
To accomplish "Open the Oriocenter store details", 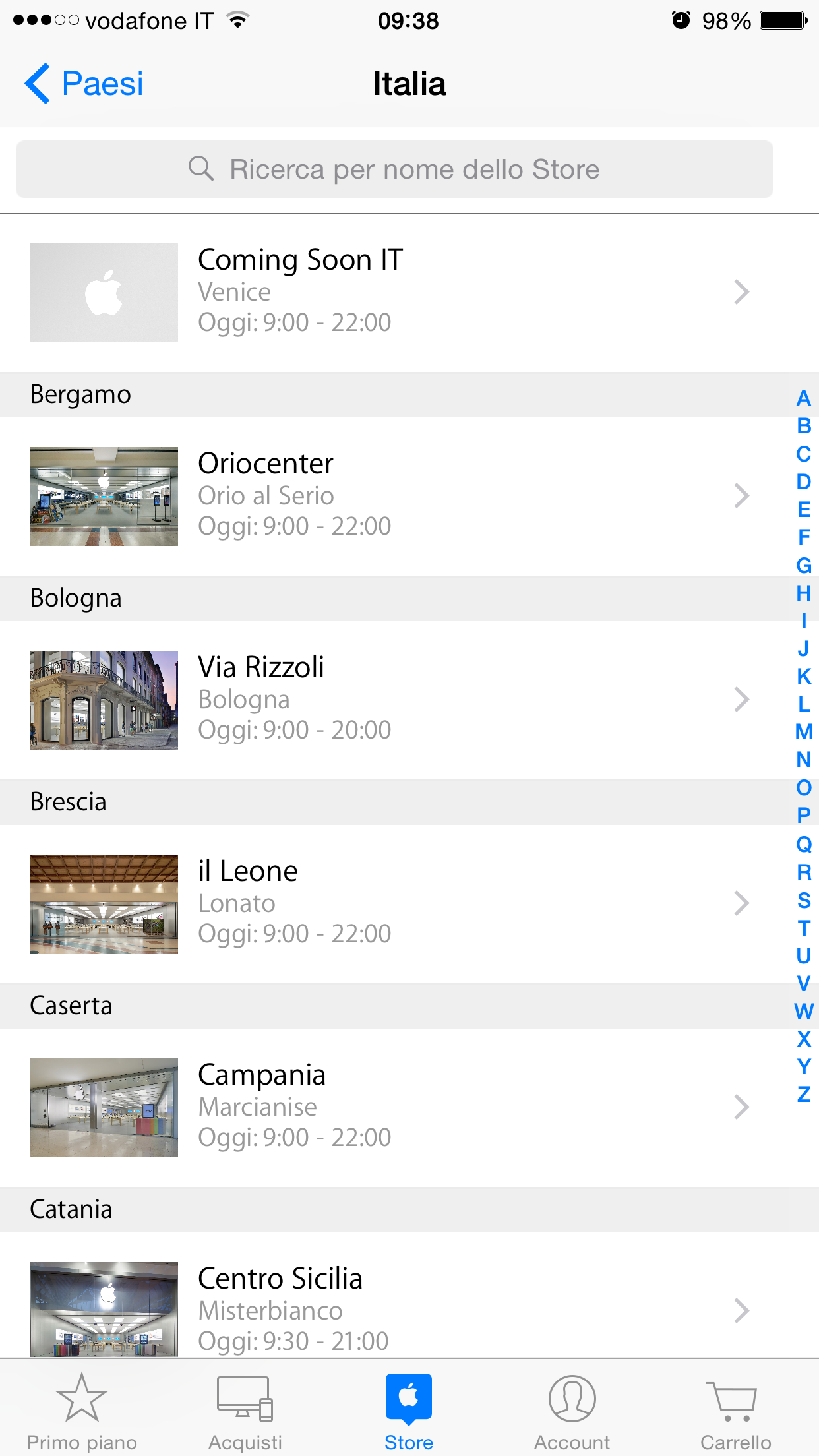I will [389, 496].
